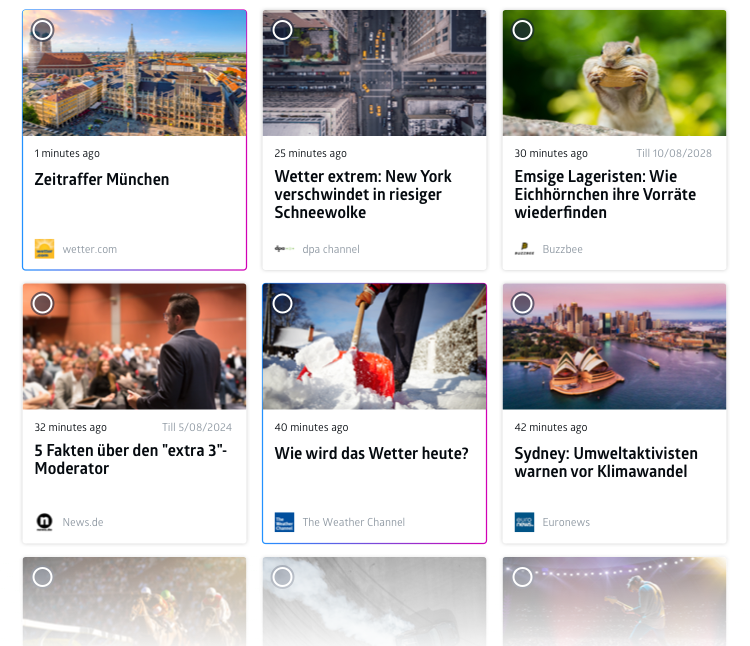The height and width of the screenshot is (646, 750).
Task: Select the extra 3-Moderator card circle
Action: click(x=42, y=303)
